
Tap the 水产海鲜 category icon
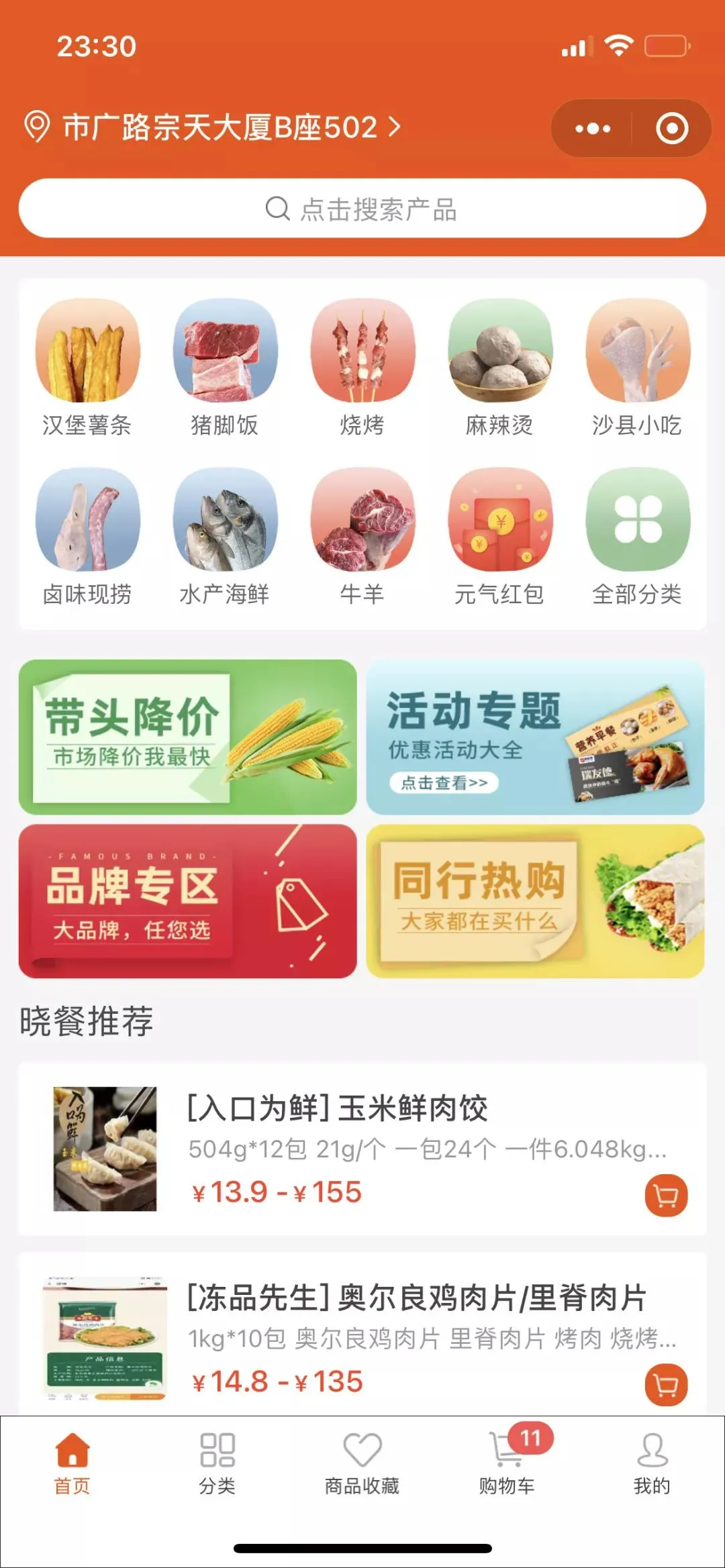(x=225, y=530)
